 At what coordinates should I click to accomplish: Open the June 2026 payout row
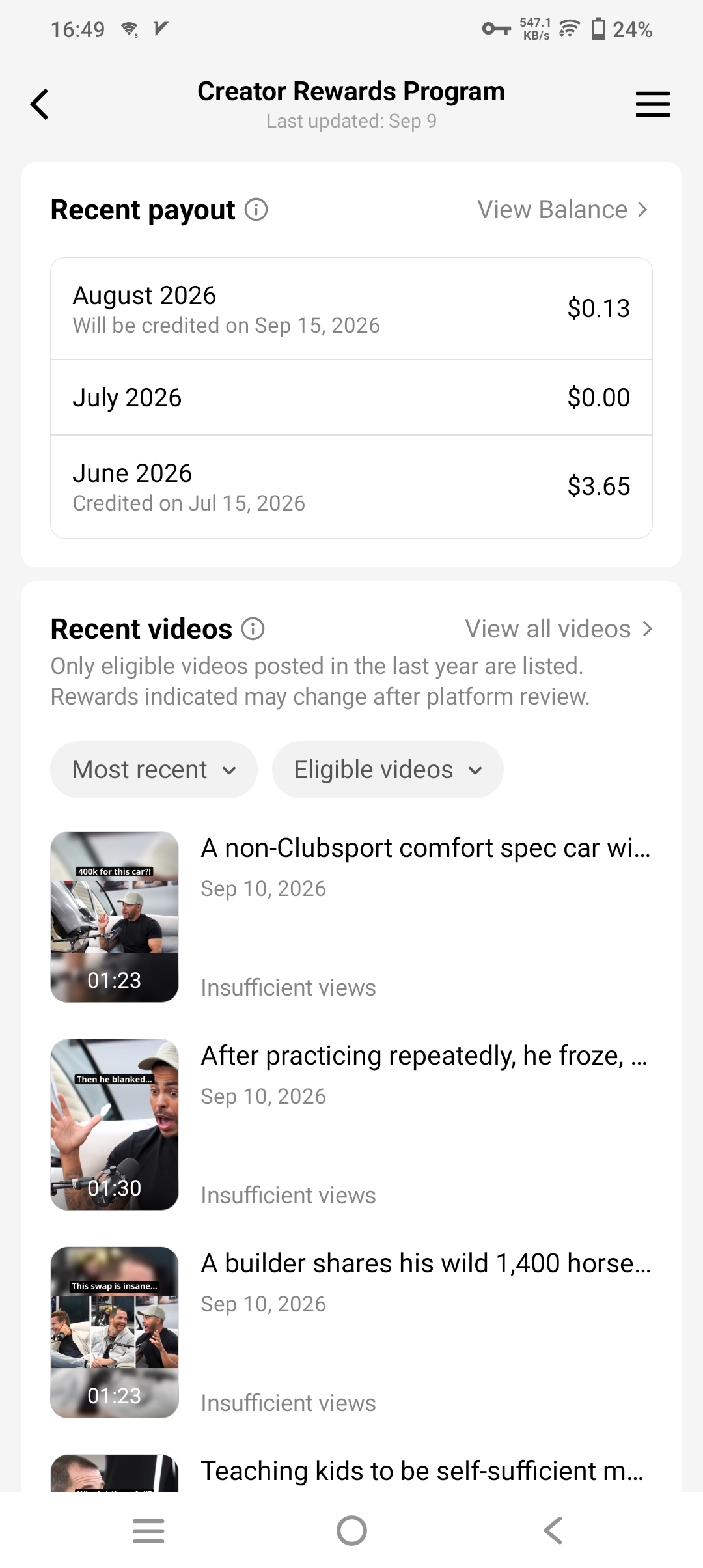pos(351,486)
